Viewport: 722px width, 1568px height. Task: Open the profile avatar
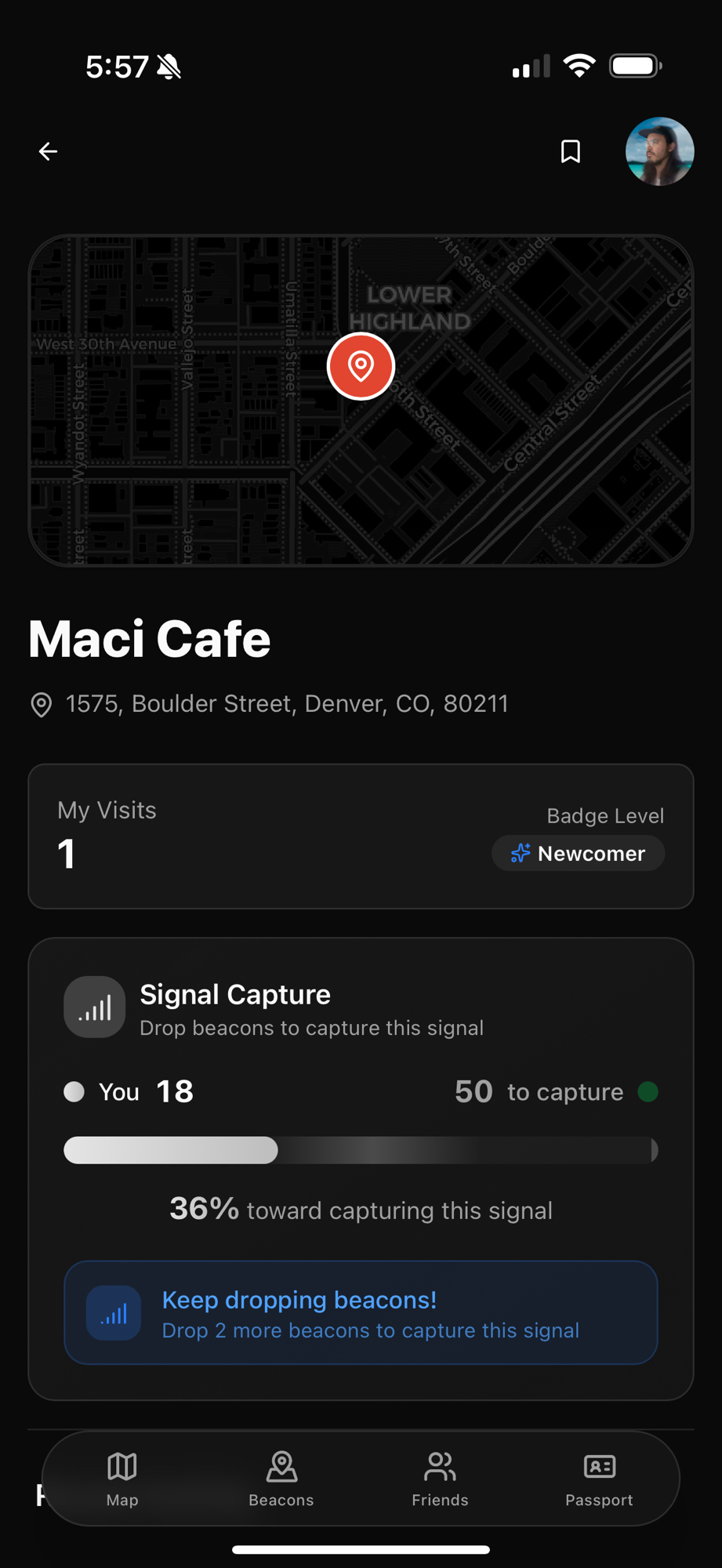[659, 151]
